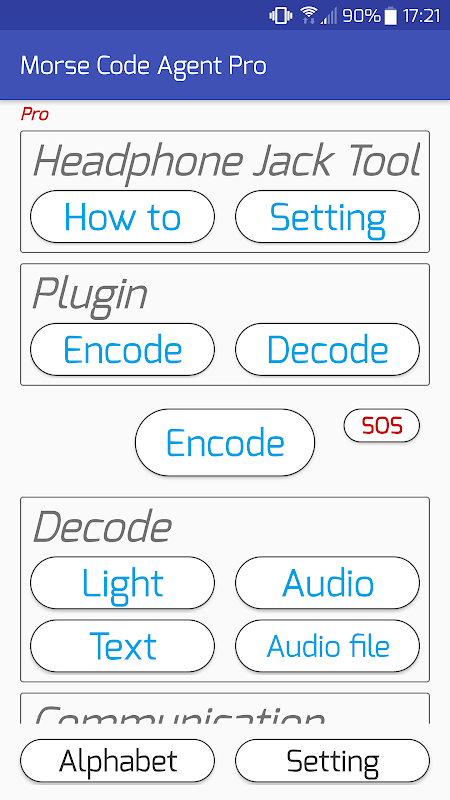Decode Morse from Light
Image resolution: width=450 pixels, height=800 pixels.
tap(122, 583)
